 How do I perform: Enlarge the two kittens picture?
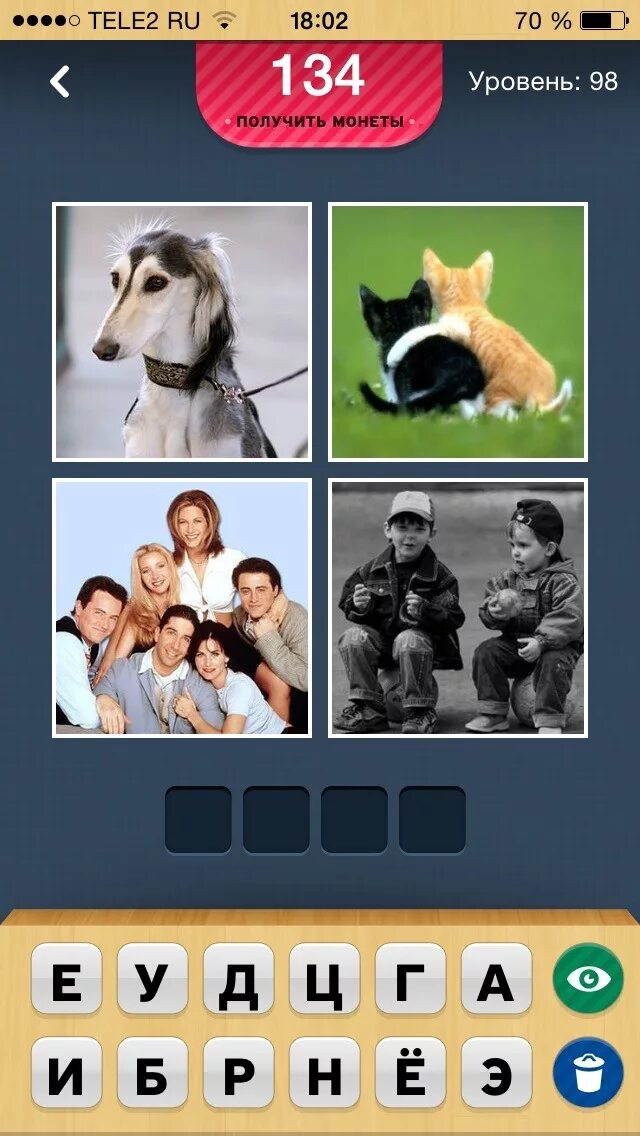pos(458,332)
